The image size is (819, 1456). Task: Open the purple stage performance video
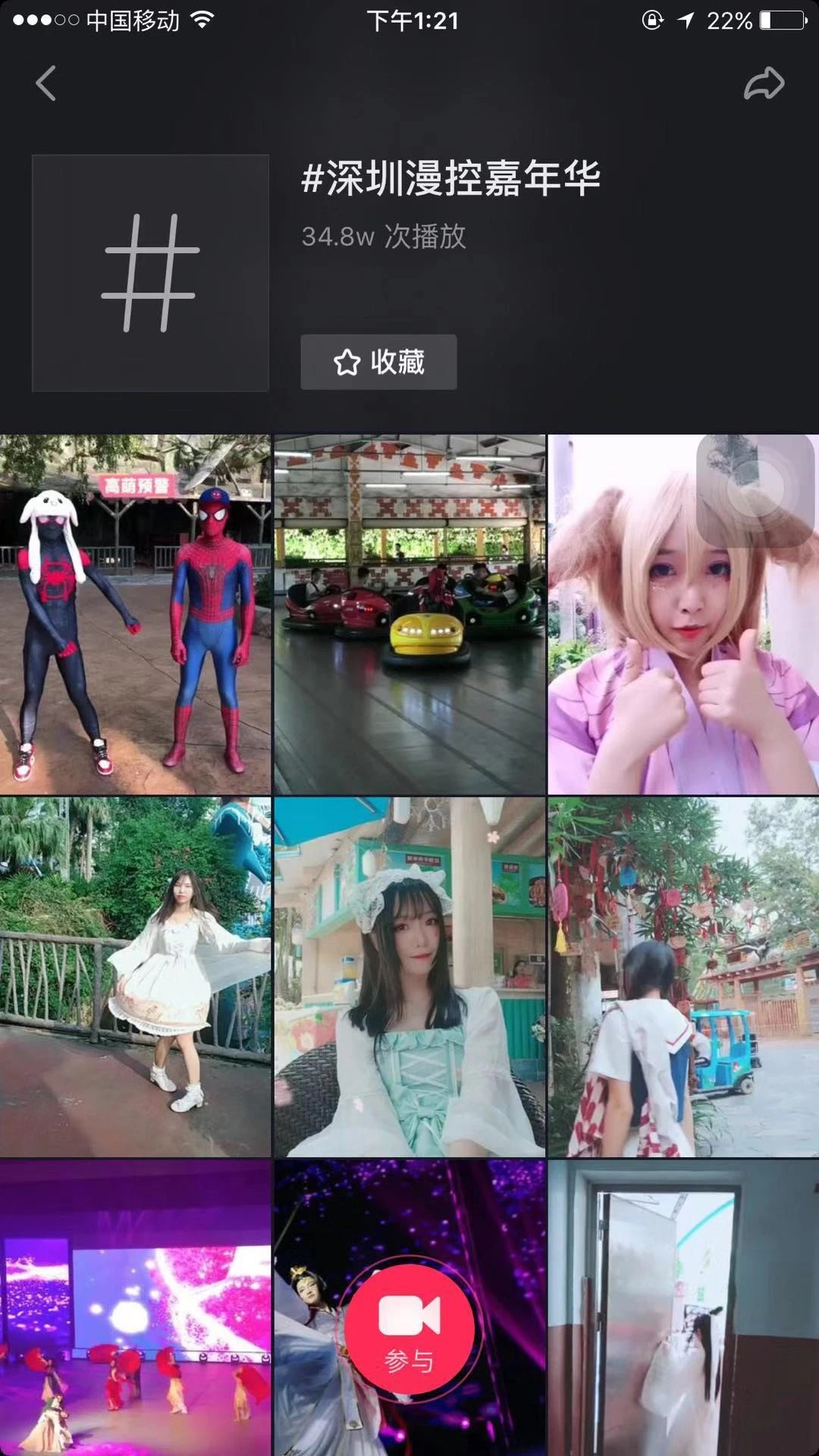click(135, 1307)
